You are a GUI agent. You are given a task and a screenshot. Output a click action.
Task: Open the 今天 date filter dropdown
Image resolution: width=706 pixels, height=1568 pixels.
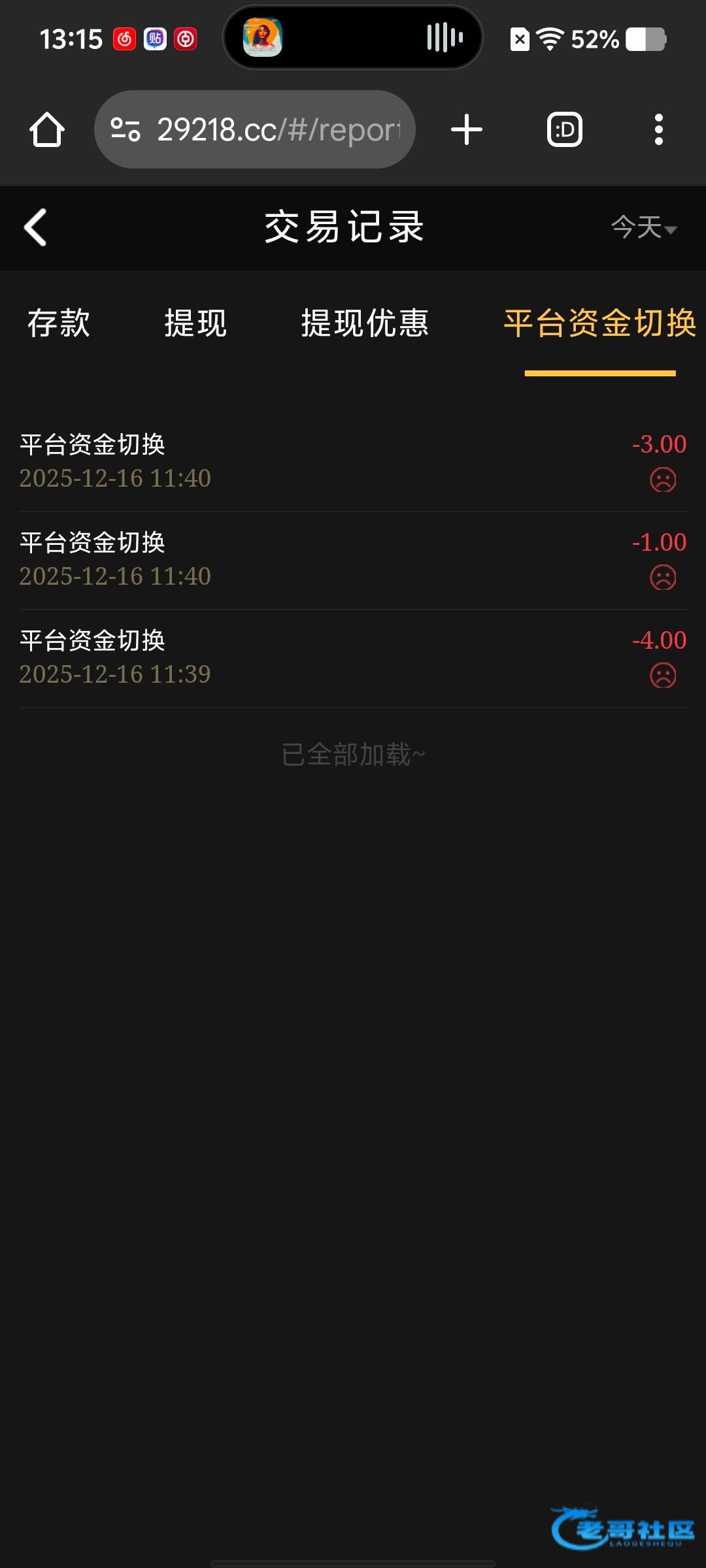point(643,227)
